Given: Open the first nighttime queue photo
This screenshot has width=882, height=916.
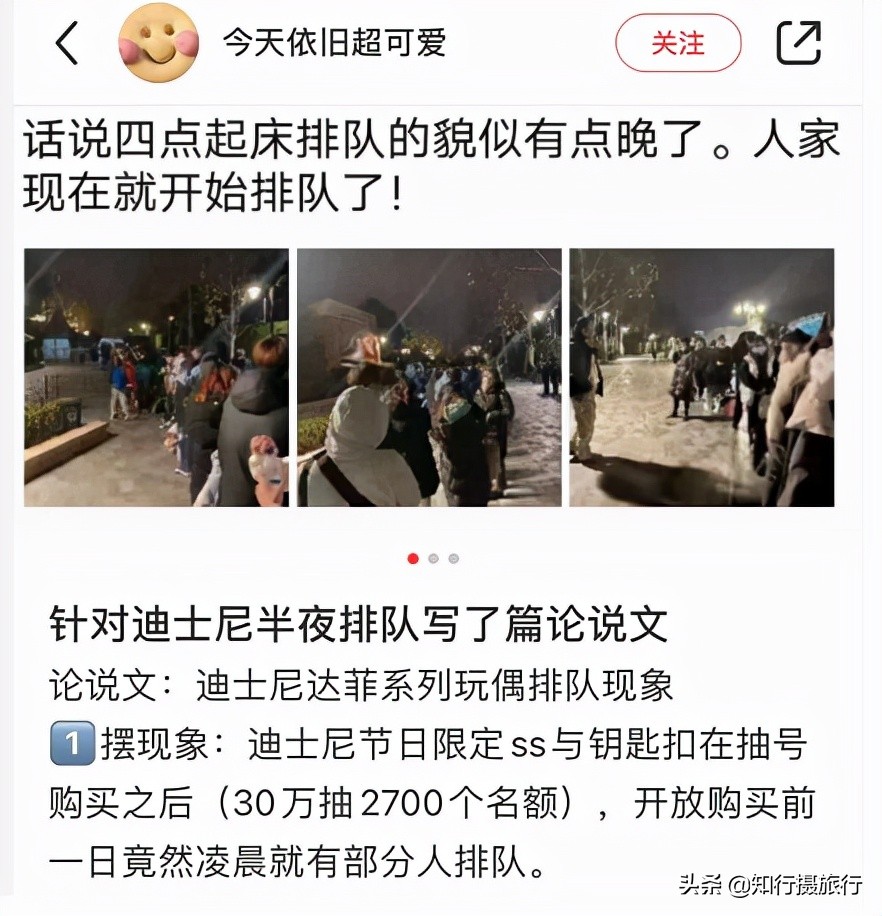Looking at the screenshot, I should (x=154, y=376).
